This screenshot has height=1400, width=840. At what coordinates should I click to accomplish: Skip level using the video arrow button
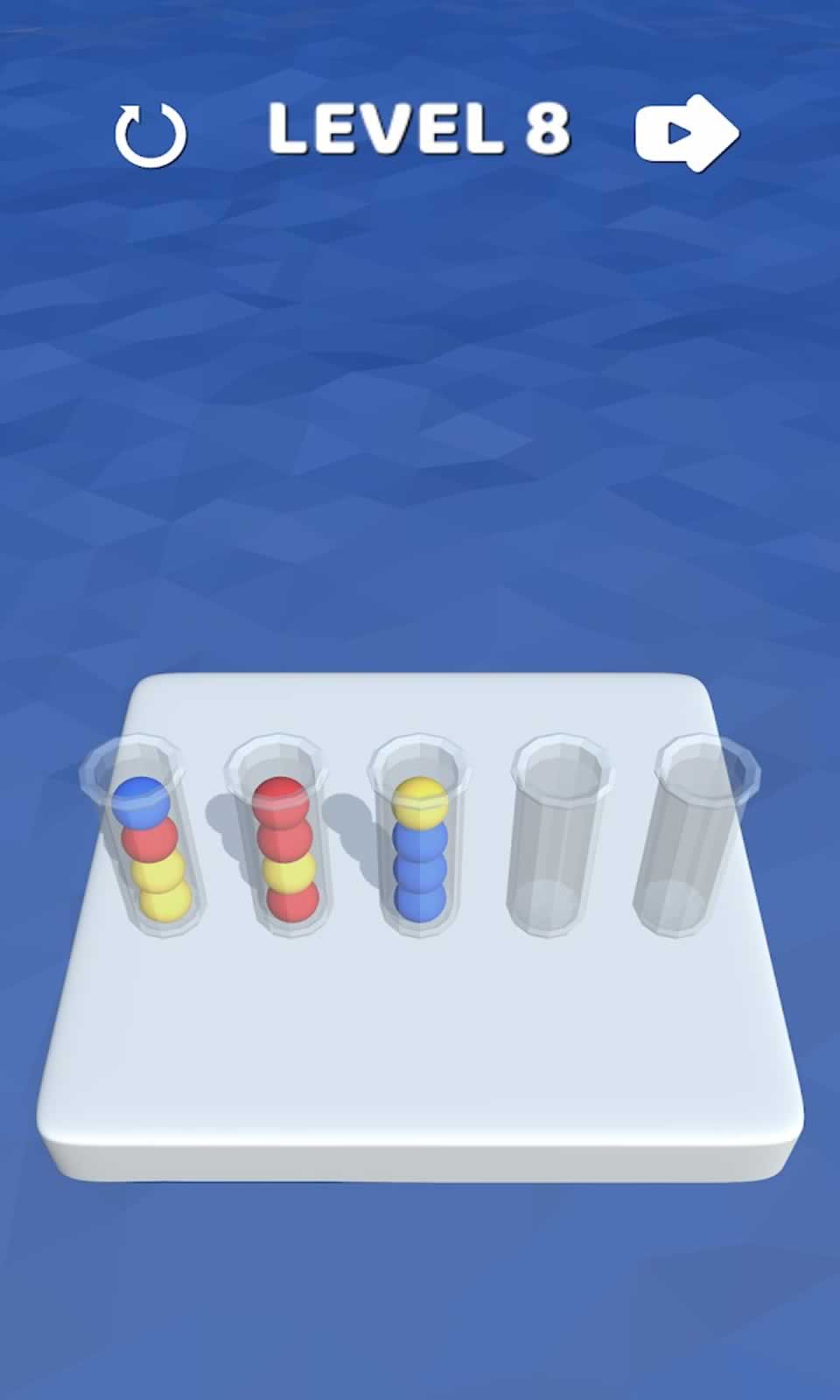coord(687,133)
